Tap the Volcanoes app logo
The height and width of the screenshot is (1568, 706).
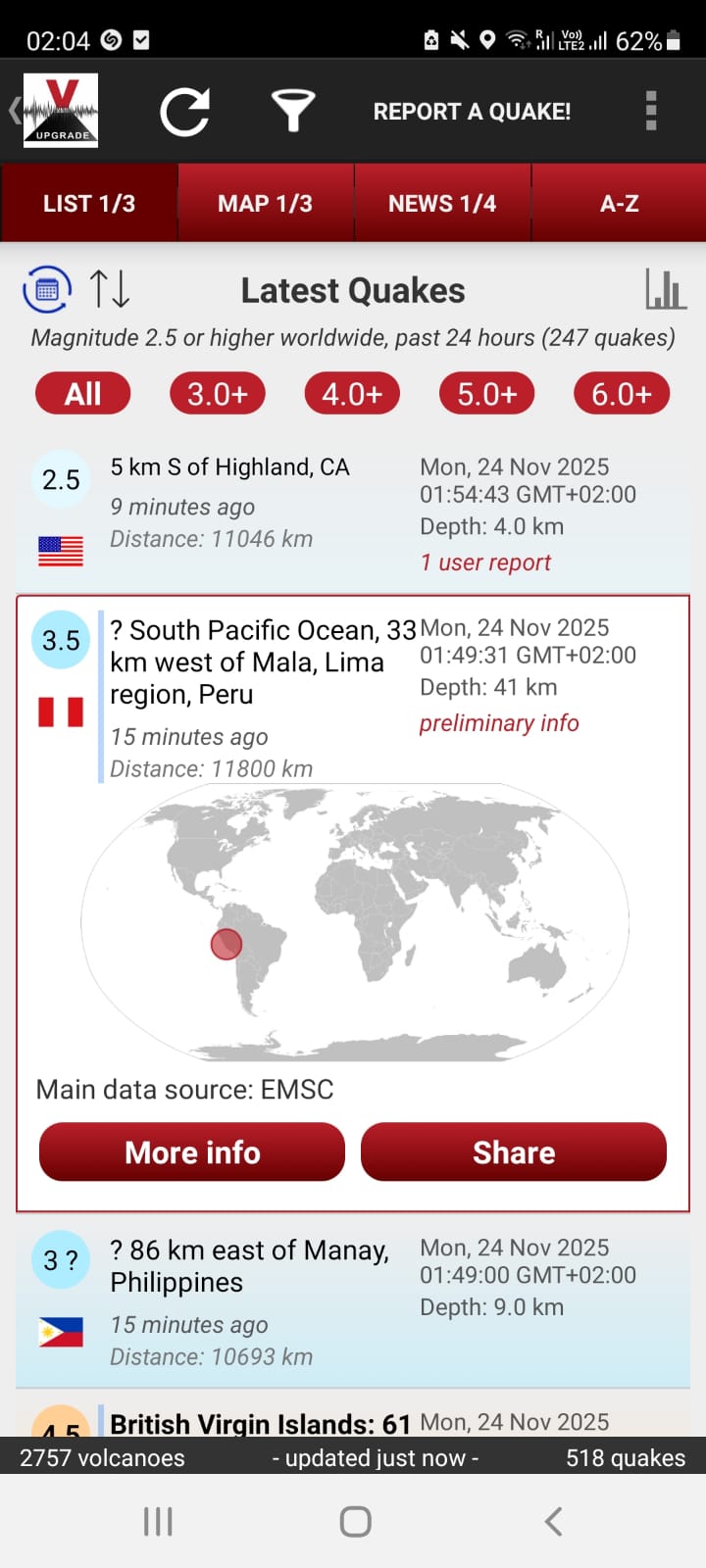pos(61,110)
